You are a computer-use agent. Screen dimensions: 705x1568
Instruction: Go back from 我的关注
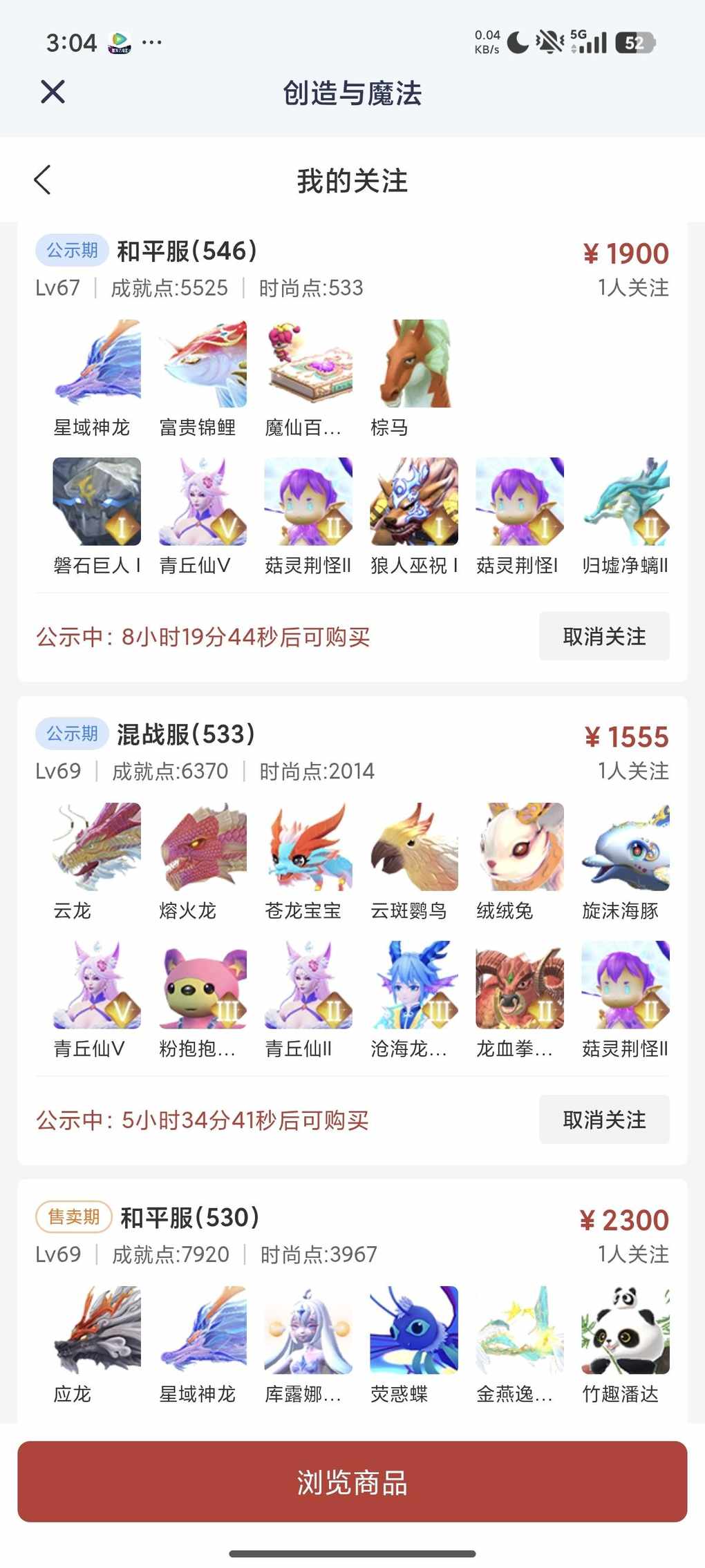[x=43, y=180]
